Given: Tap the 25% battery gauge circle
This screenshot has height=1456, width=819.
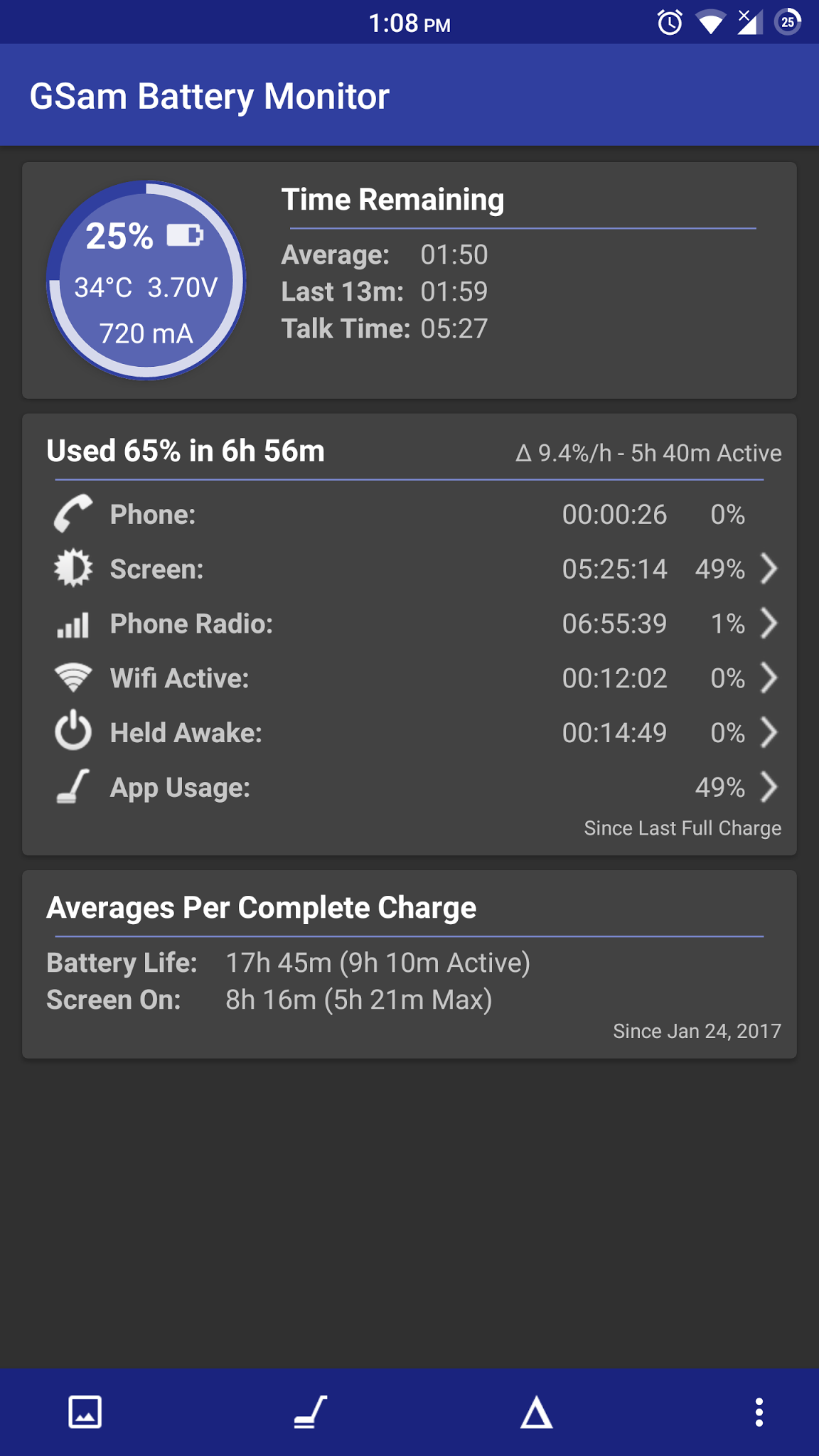Looking at the screenshot, I should pos(146,281).
